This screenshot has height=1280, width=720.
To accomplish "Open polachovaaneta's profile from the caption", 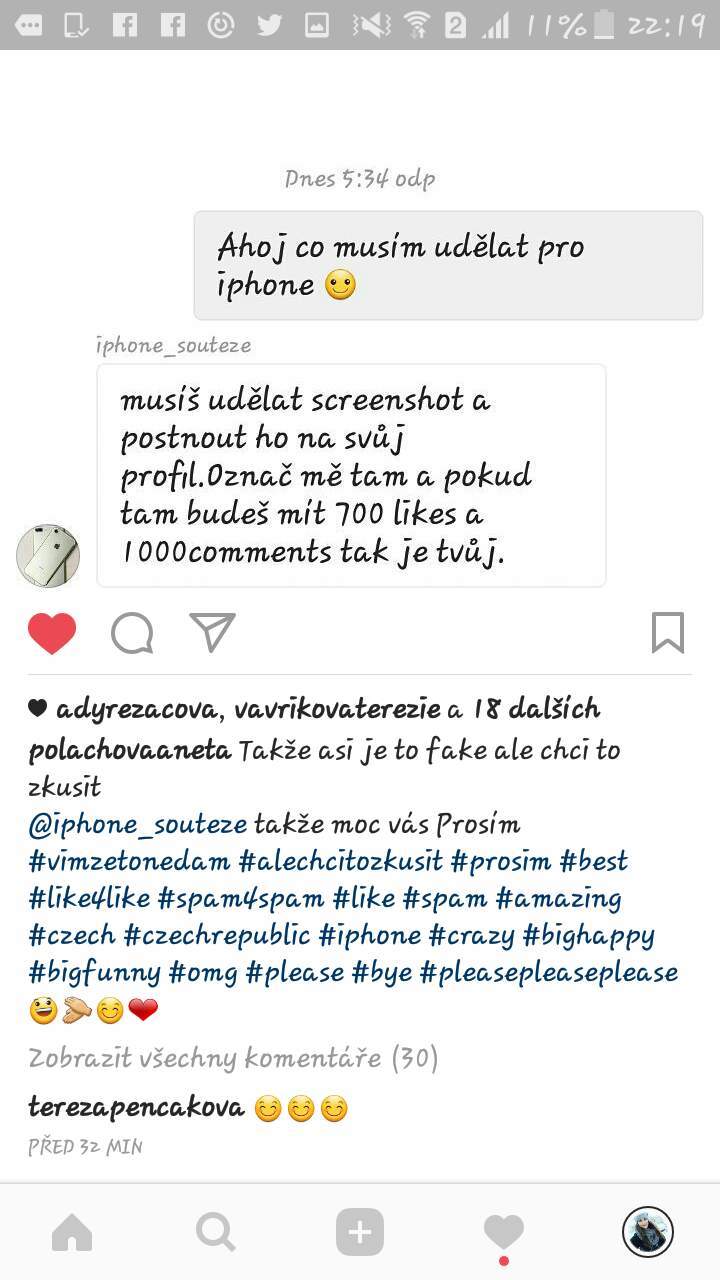I will (x=130, y=750).
